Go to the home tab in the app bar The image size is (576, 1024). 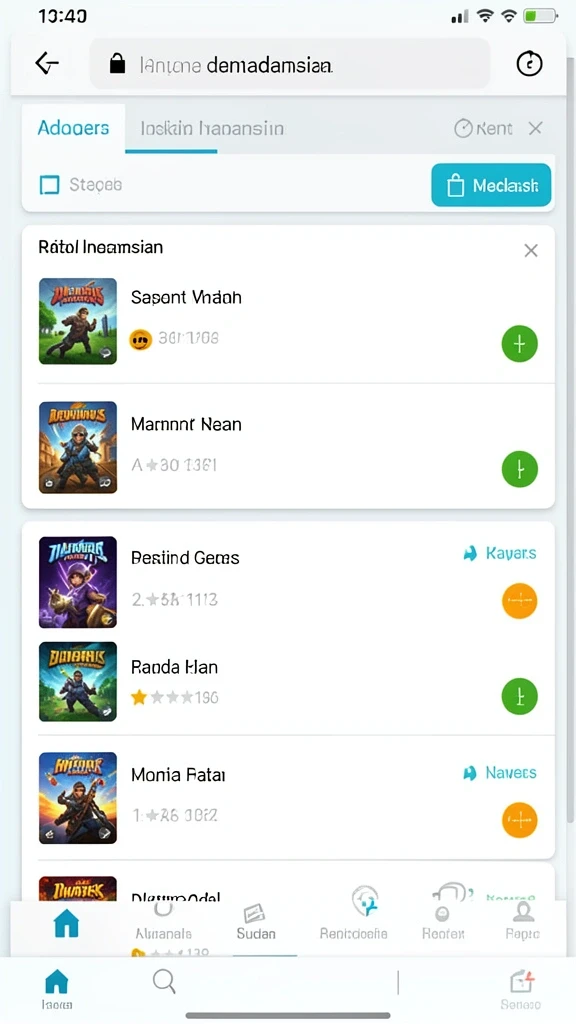click(66, 923)
